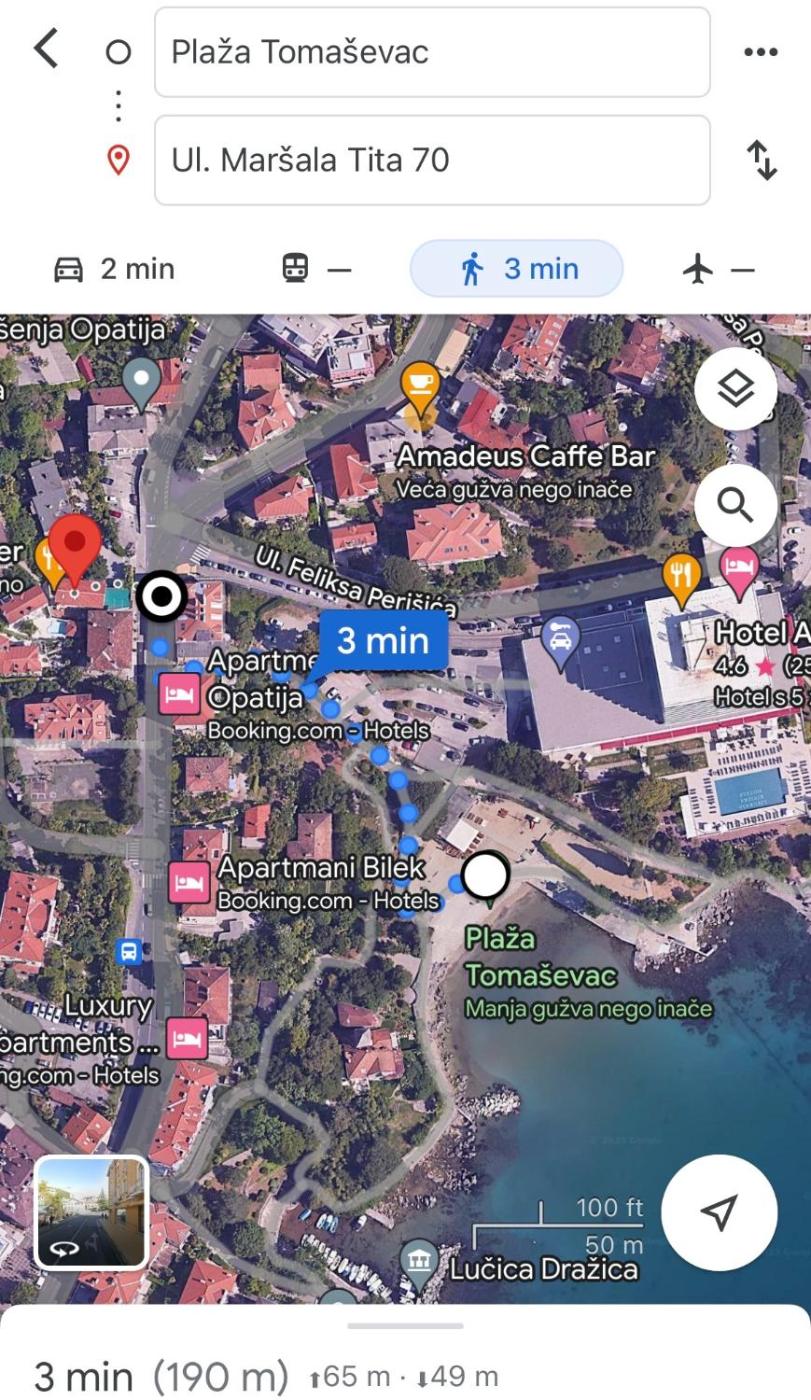This screenshot has width=811, height=1400.
Task: Expand the 3 min route details sheet
Action: [405, 1360]
